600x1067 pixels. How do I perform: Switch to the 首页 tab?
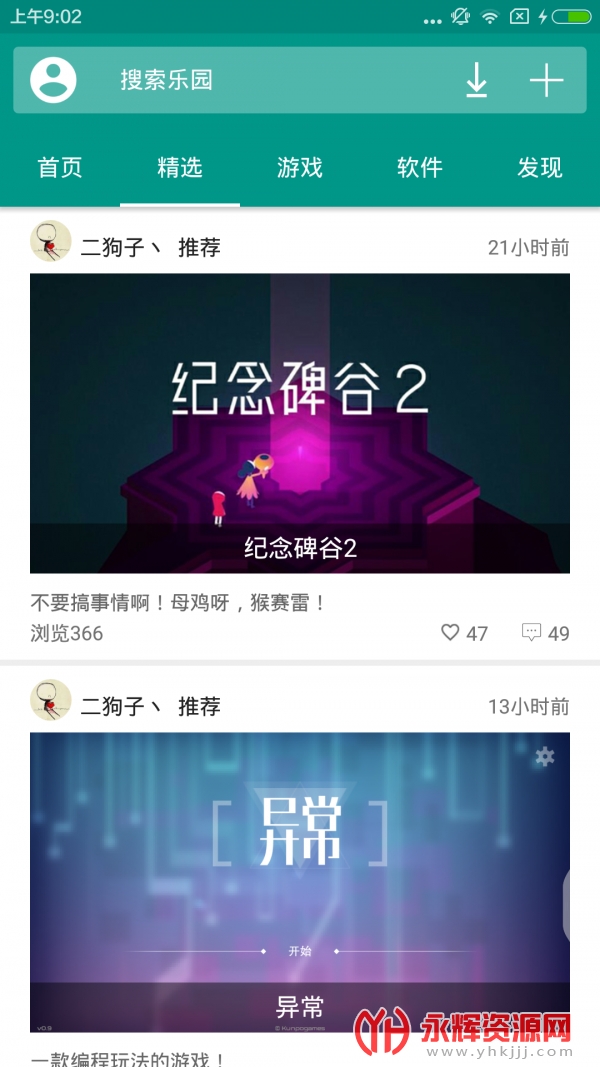pyautogui.click(x=60, y=168)
